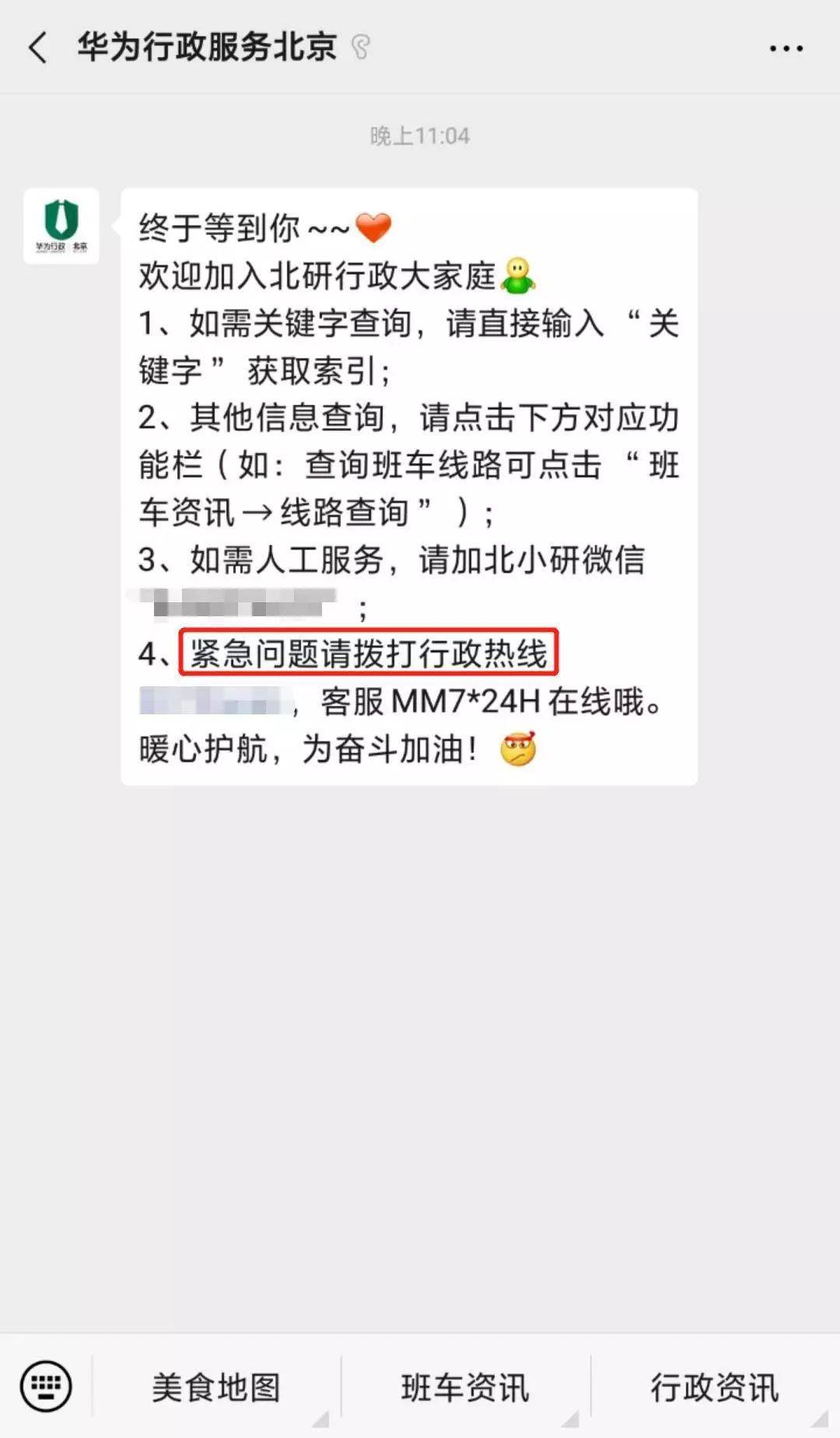Go back from the 华为行政服务北京 chat
840x1438 pixels.
point(37,47)
